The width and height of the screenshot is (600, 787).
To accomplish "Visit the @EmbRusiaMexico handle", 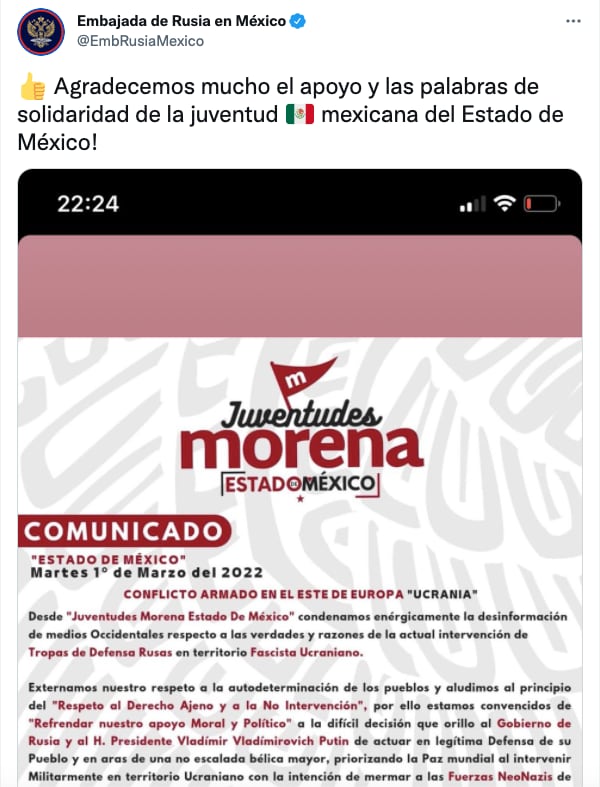I will 140,41.
